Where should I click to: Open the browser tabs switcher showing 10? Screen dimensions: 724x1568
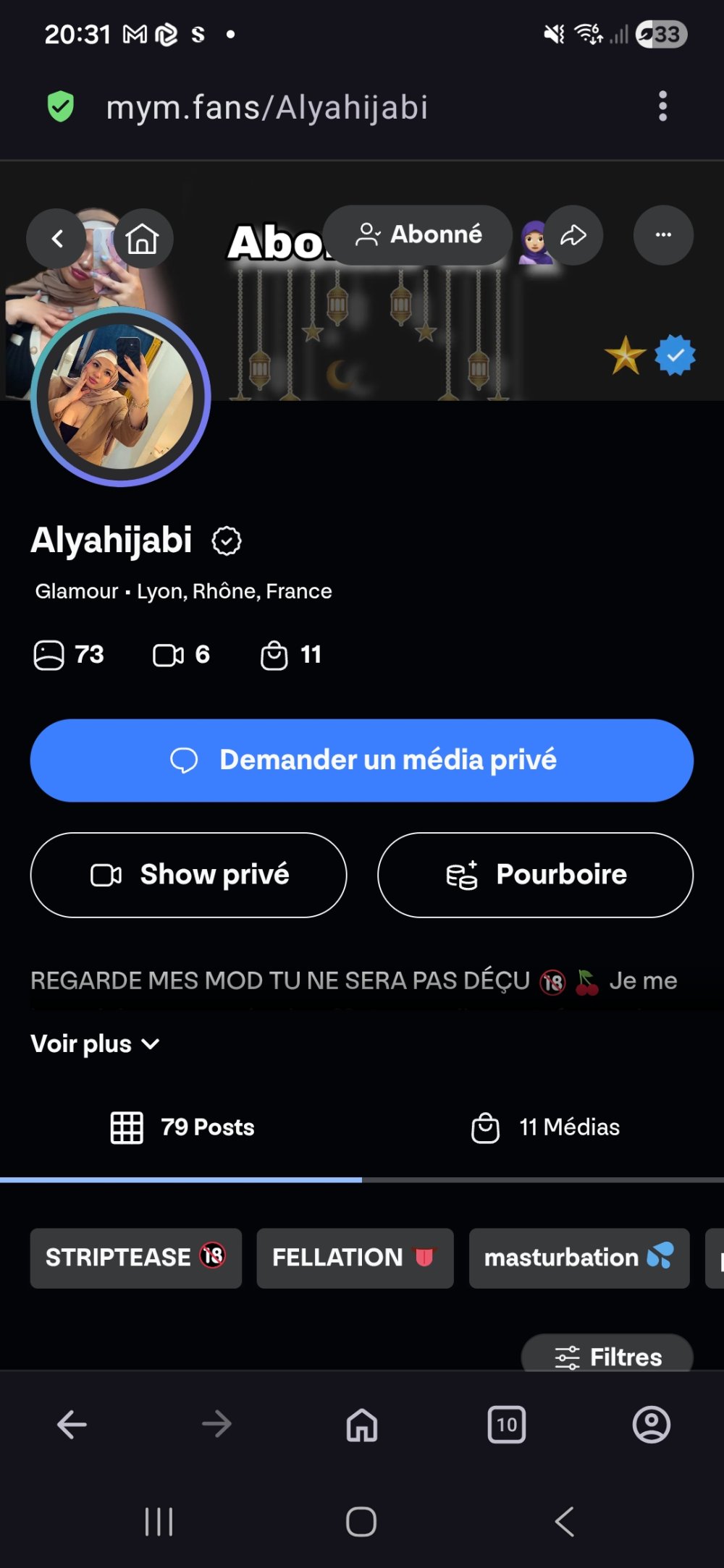pos(507,1425)
